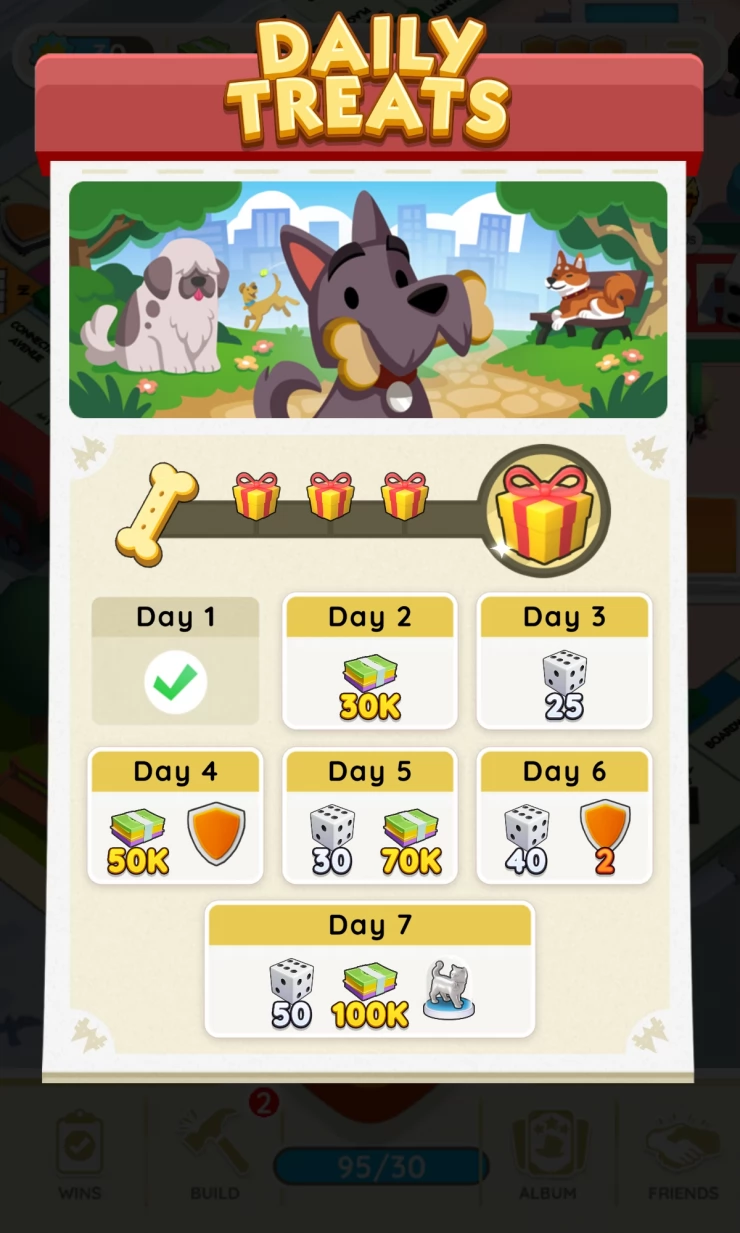Select the Day 3 25 dice card
This screenshot has width=740, height=1233.
564,662
